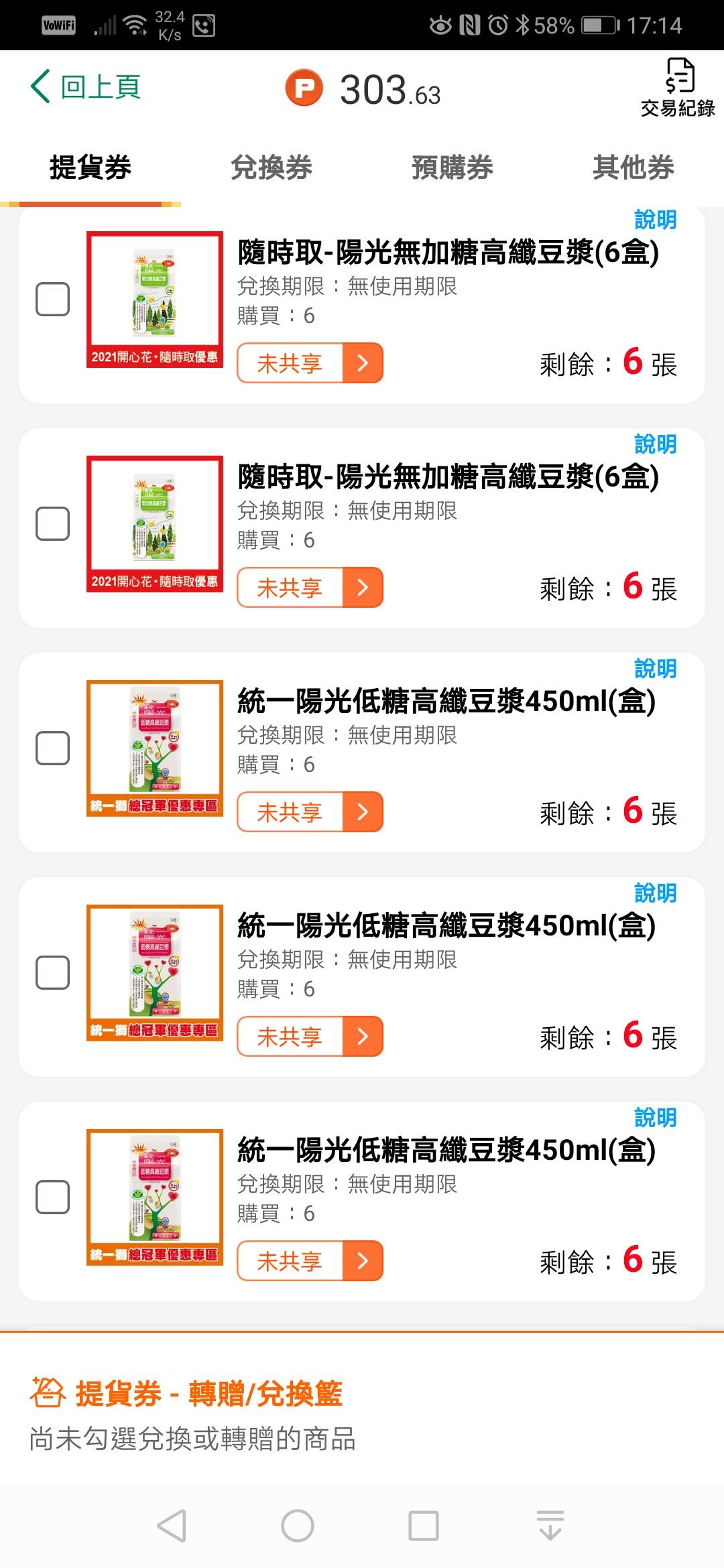
Task: Open 說明 for first 統一陽光低糖 voucher
Action: click(x=655, y=669)
